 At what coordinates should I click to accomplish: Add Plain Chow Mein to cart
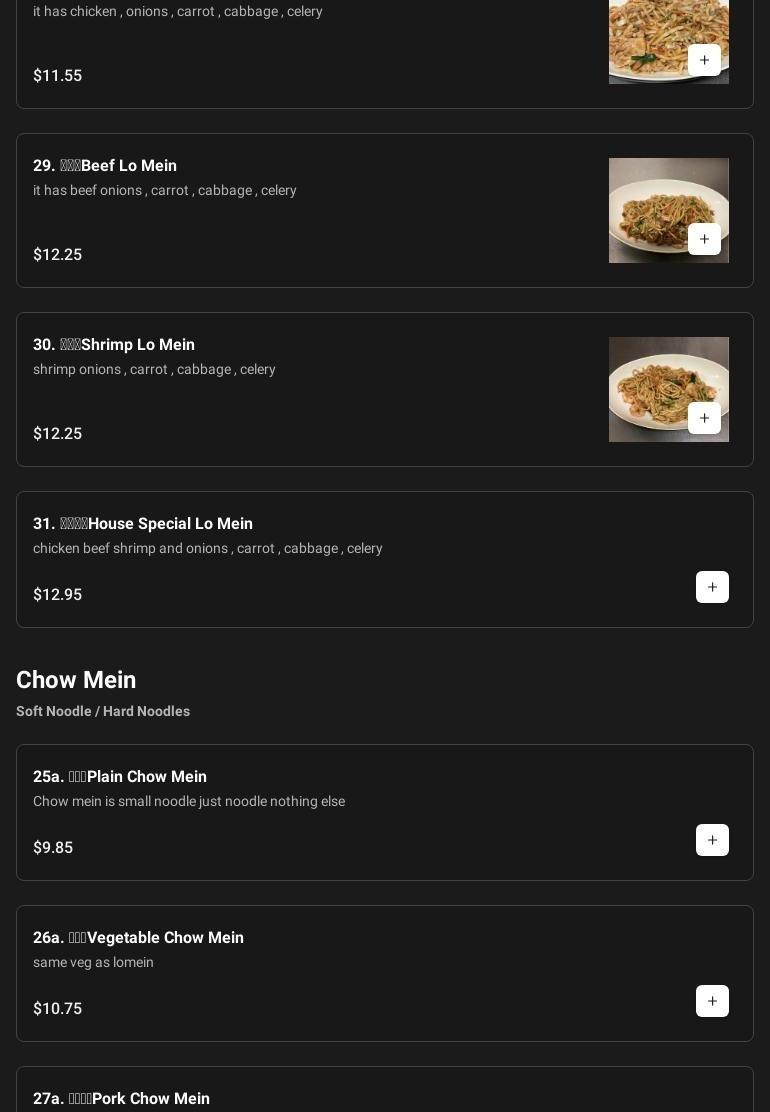(712, 840)
